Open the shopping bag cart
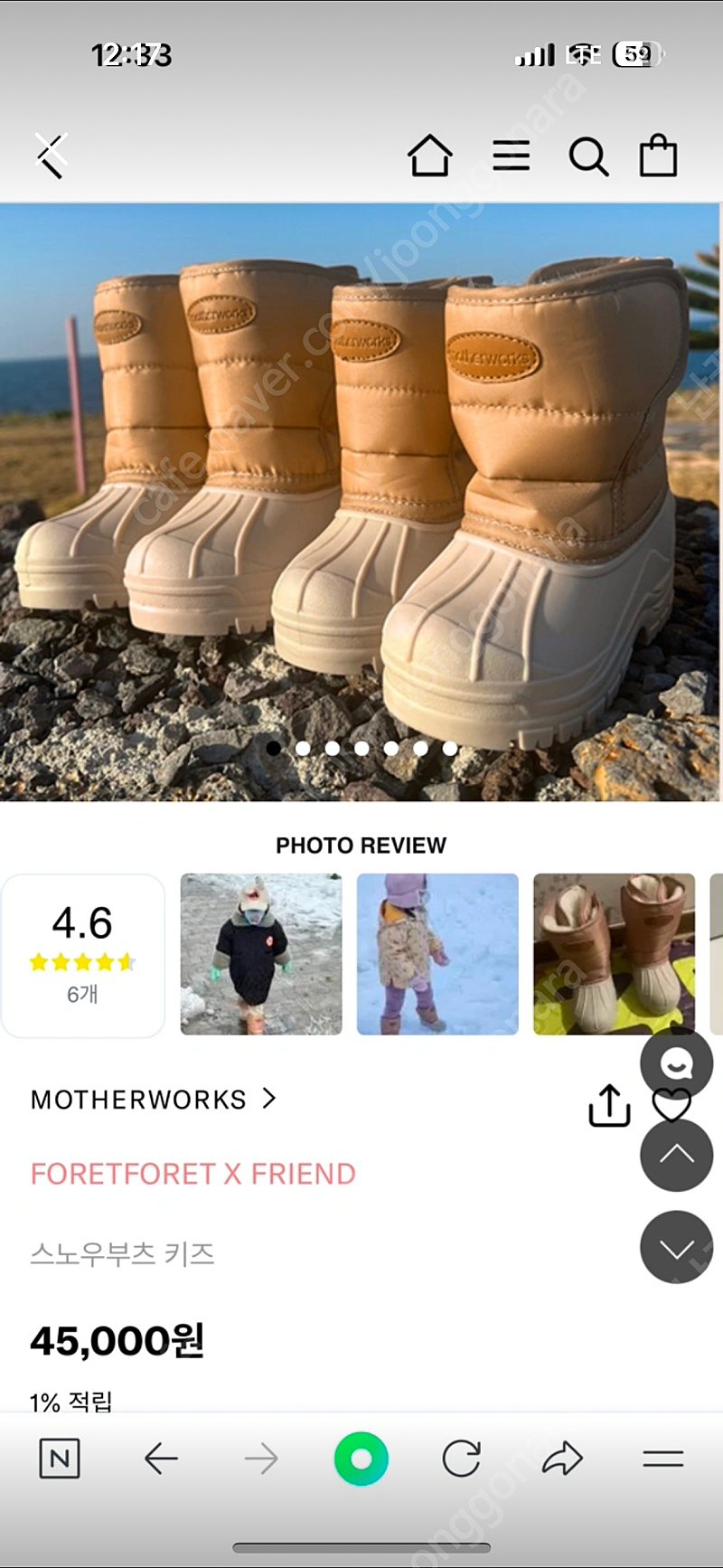The image size is (723, 1568). pos(658,156)
